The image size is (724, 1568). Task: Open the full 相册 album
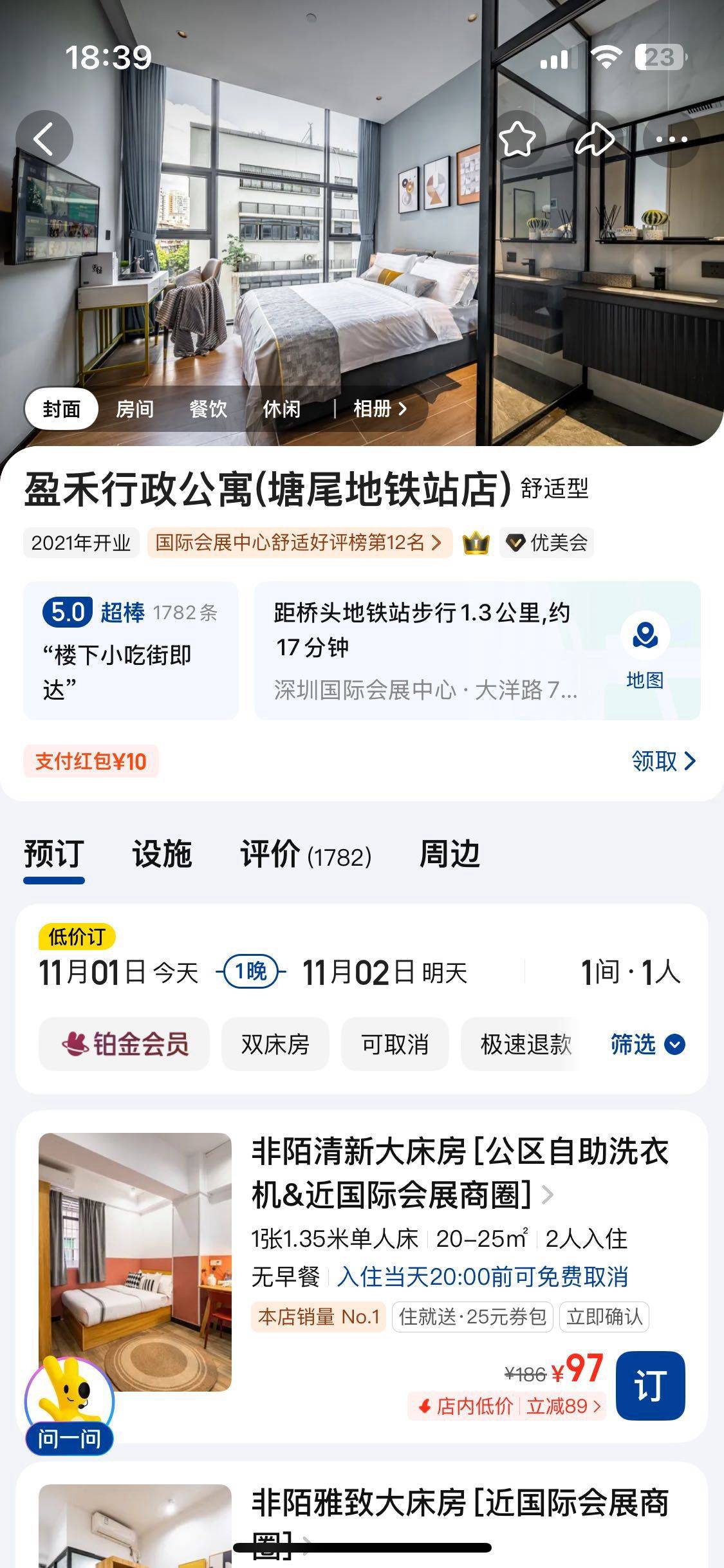tap(380, 409)
